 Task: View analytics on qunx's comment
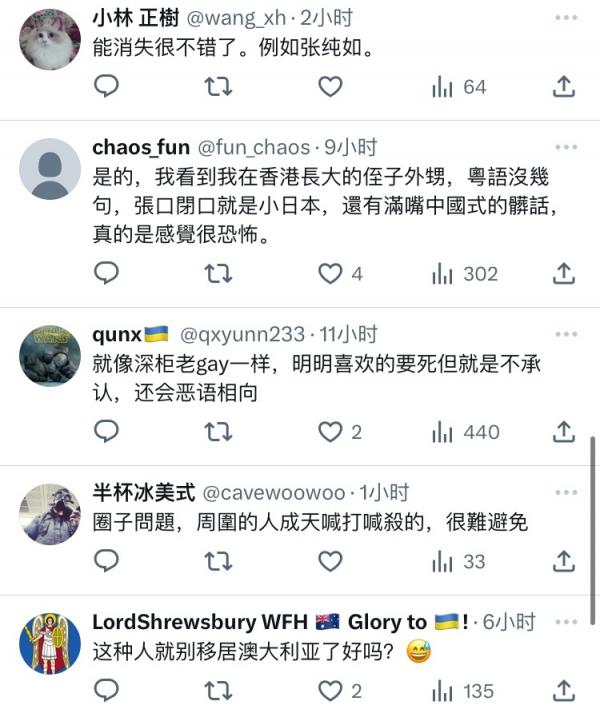[x=442, y=432]
